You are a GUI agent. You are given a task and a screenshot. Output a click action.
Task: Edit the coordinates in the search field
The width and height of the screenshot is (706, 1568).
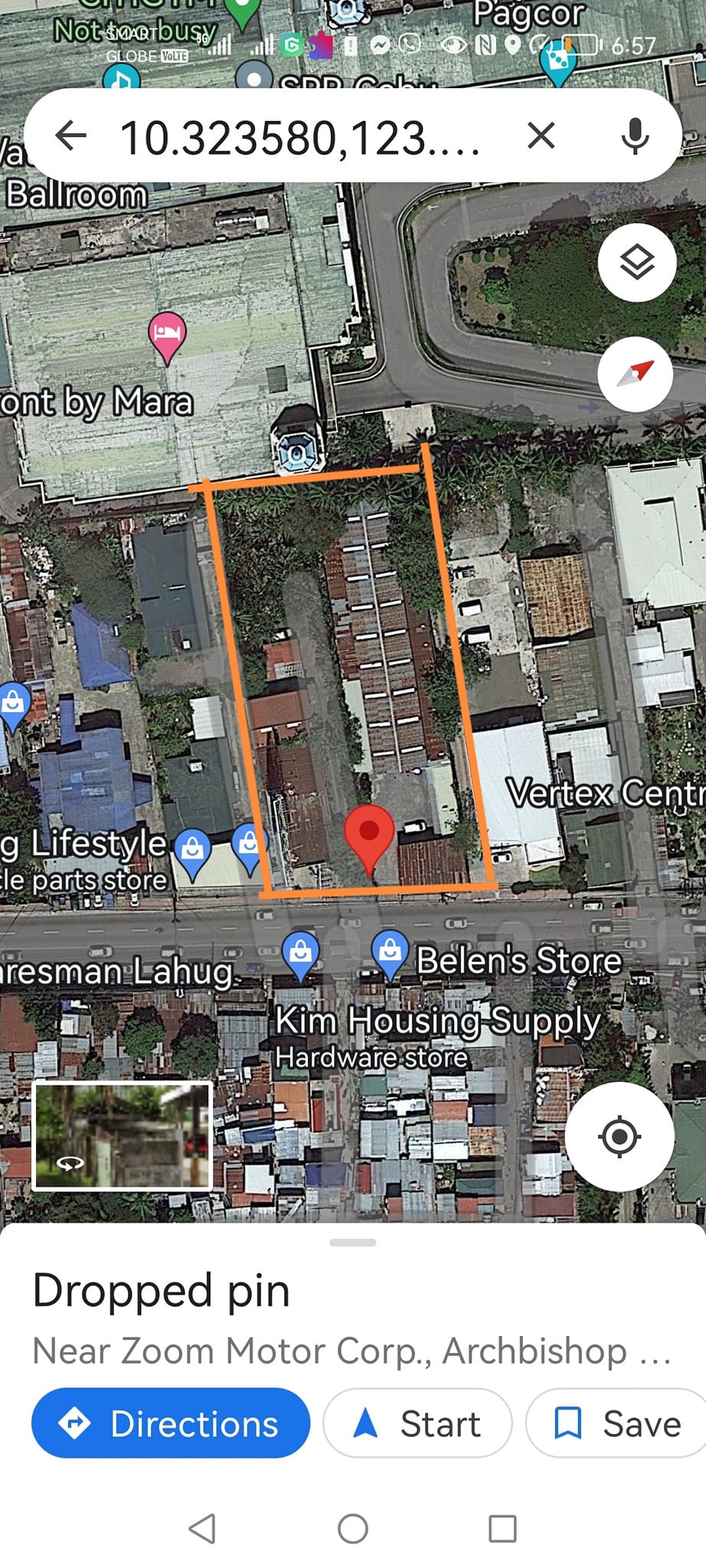(300, 138)
